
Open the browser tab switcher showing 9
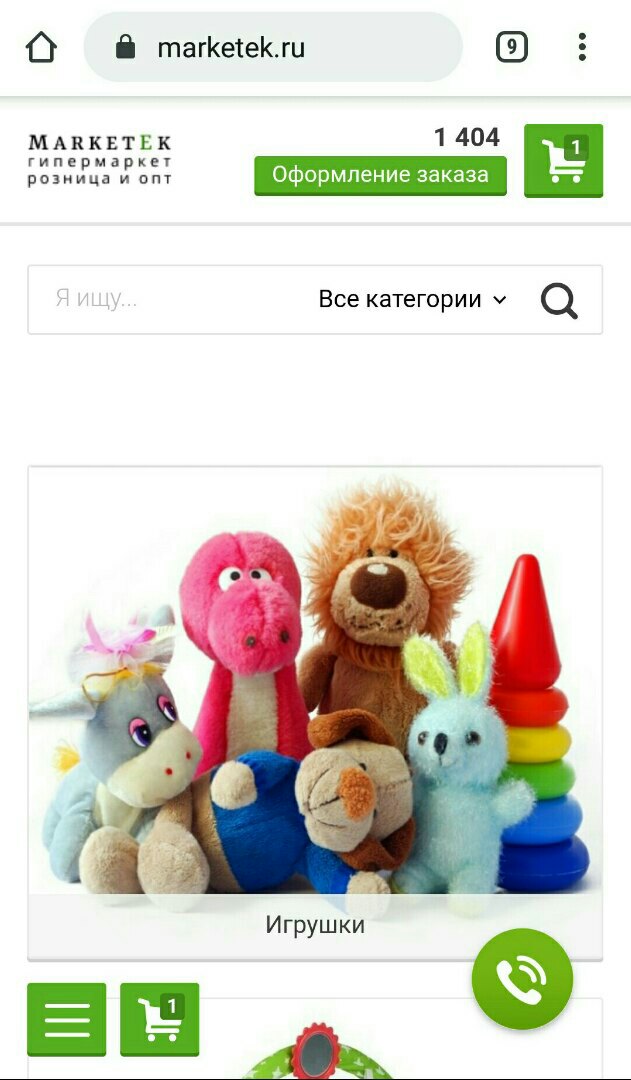pyautogui.click(x=512, y=48)
